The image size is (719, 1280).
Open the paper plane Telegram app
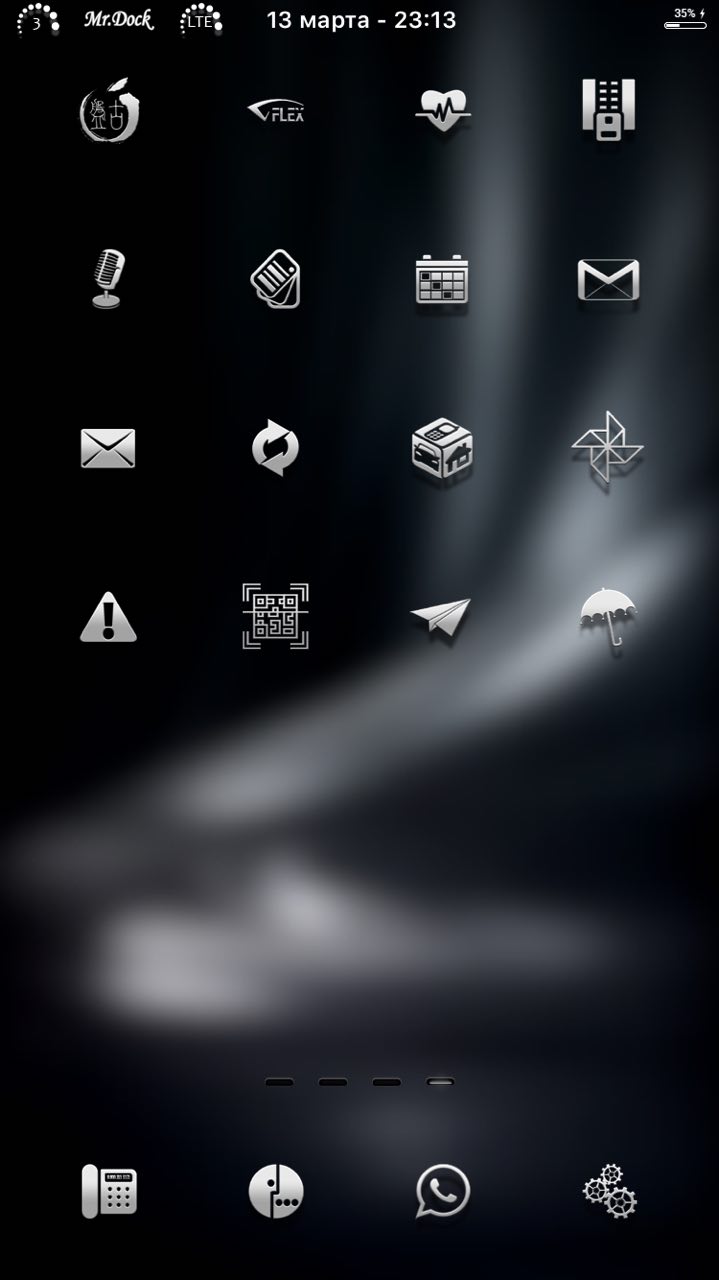(x=441, y=617)
